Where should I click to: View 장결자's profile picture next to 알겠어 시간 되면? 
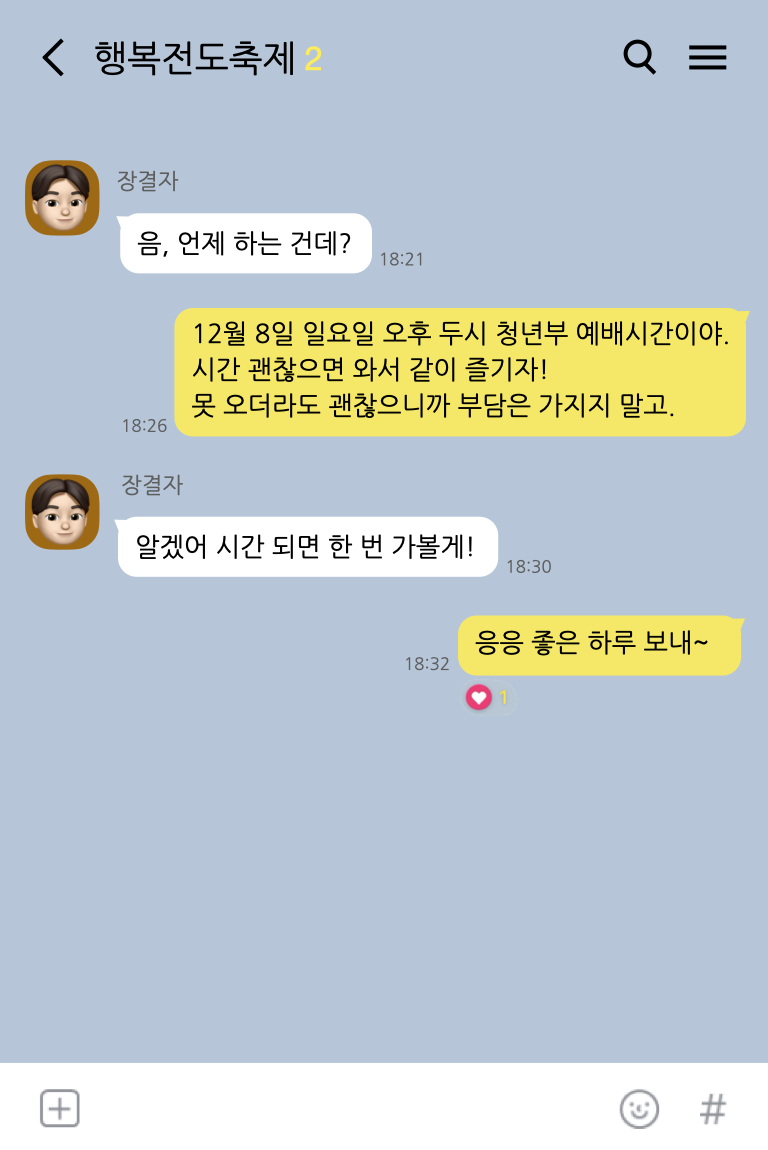(62, 512)
